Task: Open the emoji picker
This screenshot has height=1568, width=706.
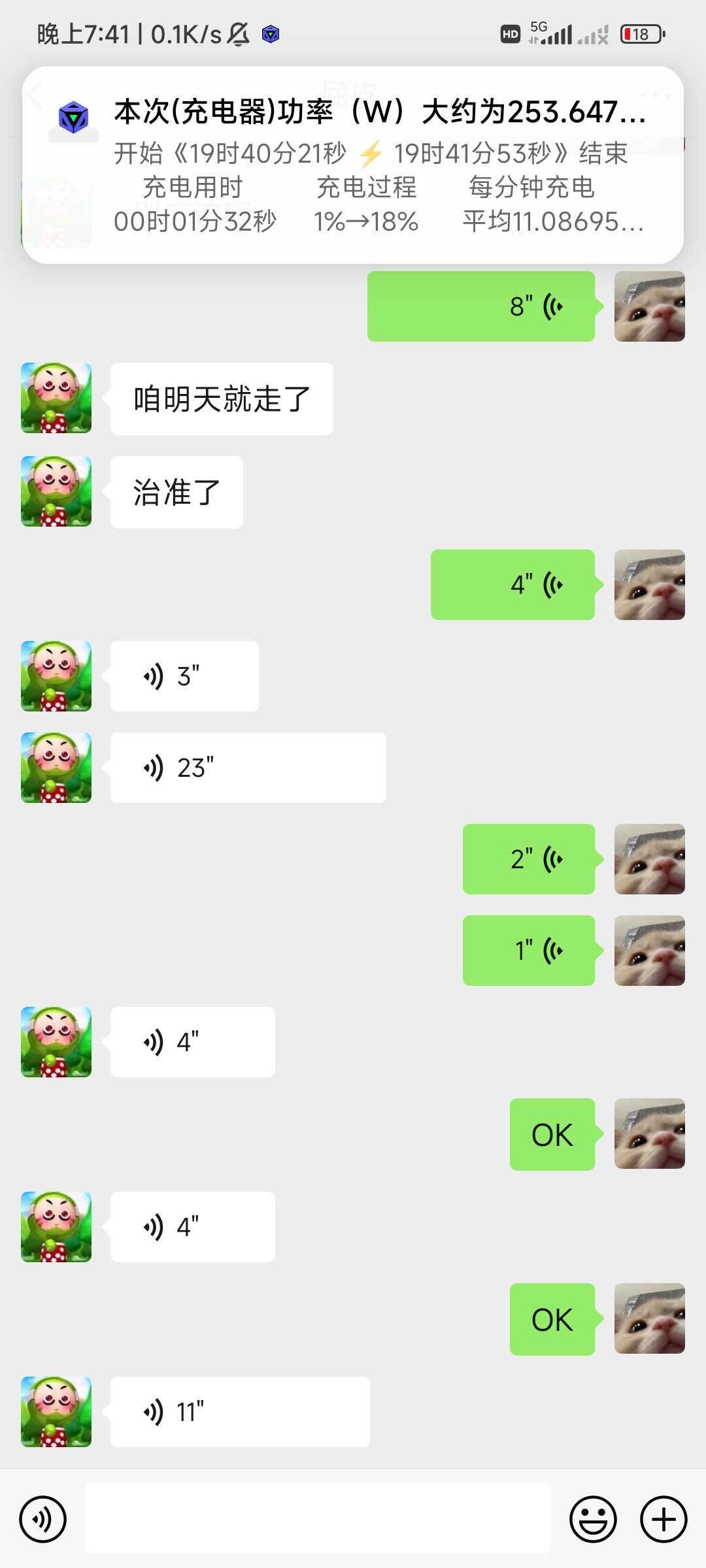Action: (593, 1519)
